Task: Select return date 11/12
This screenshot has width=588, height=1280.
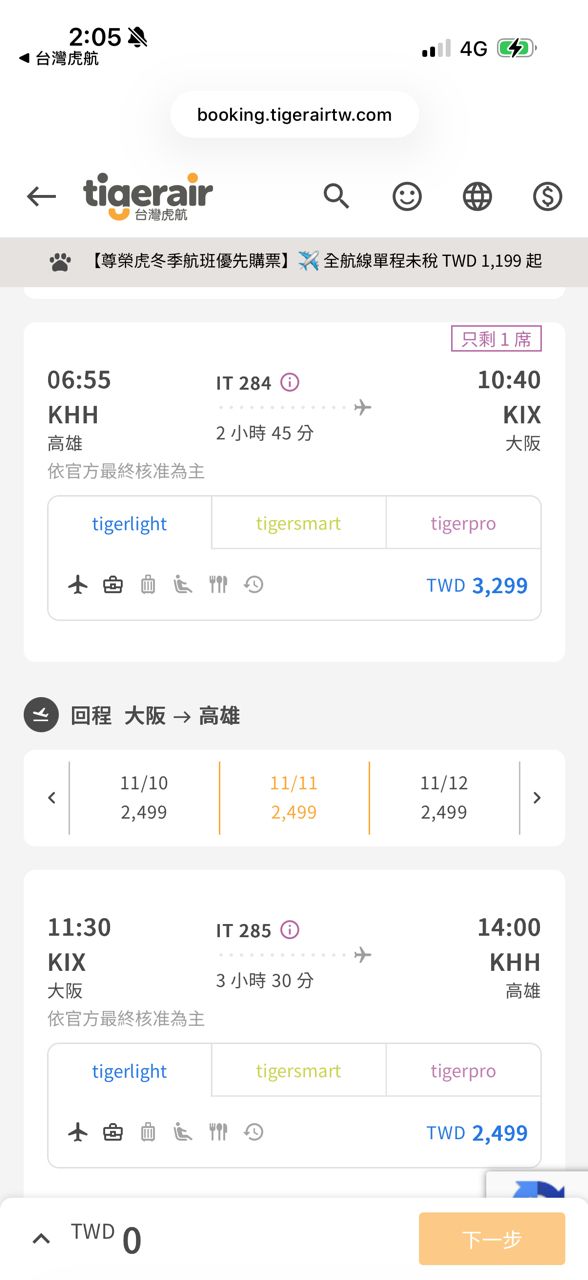Action: 444,797
